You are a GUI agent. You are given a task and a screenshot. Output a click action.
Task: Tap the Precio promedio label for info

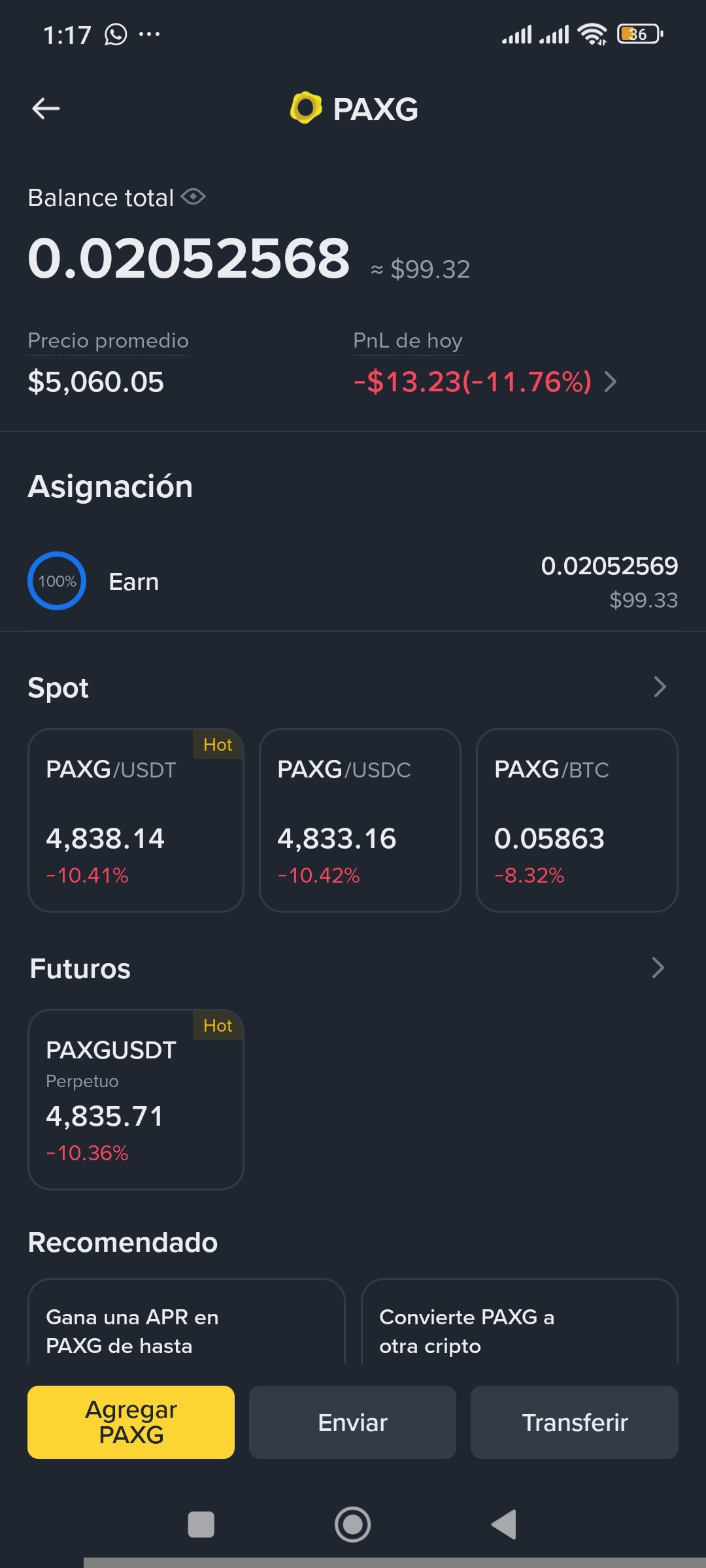point(108,340)
